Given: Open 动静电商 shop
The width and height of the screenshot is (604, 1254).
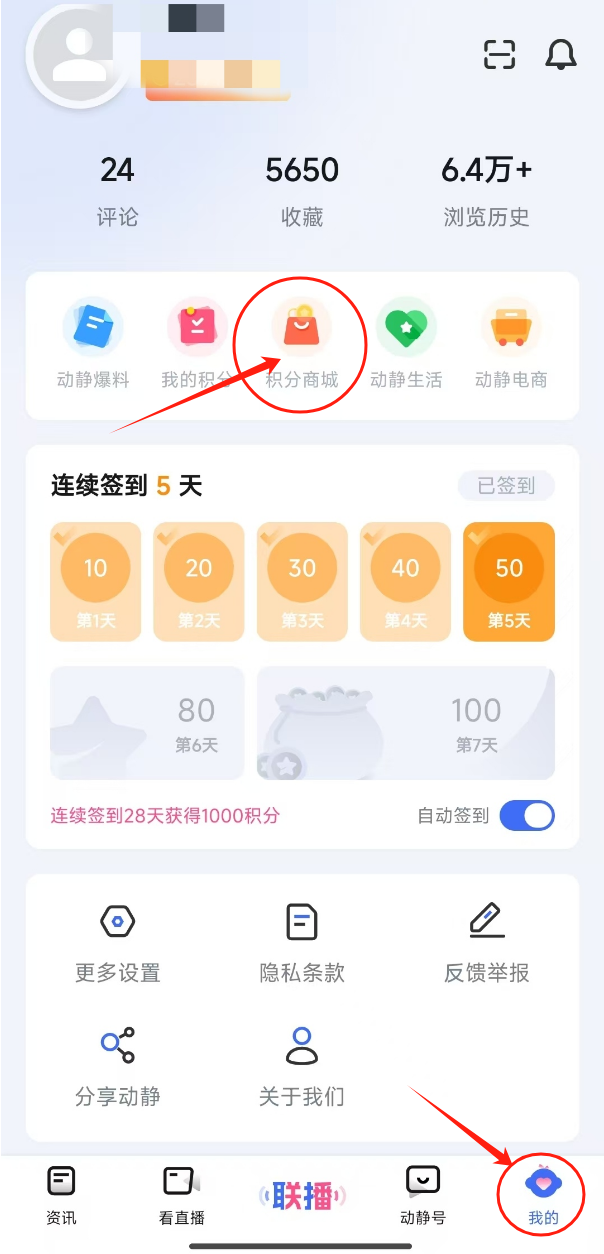Looking at the screenshot, I should 511,344.
